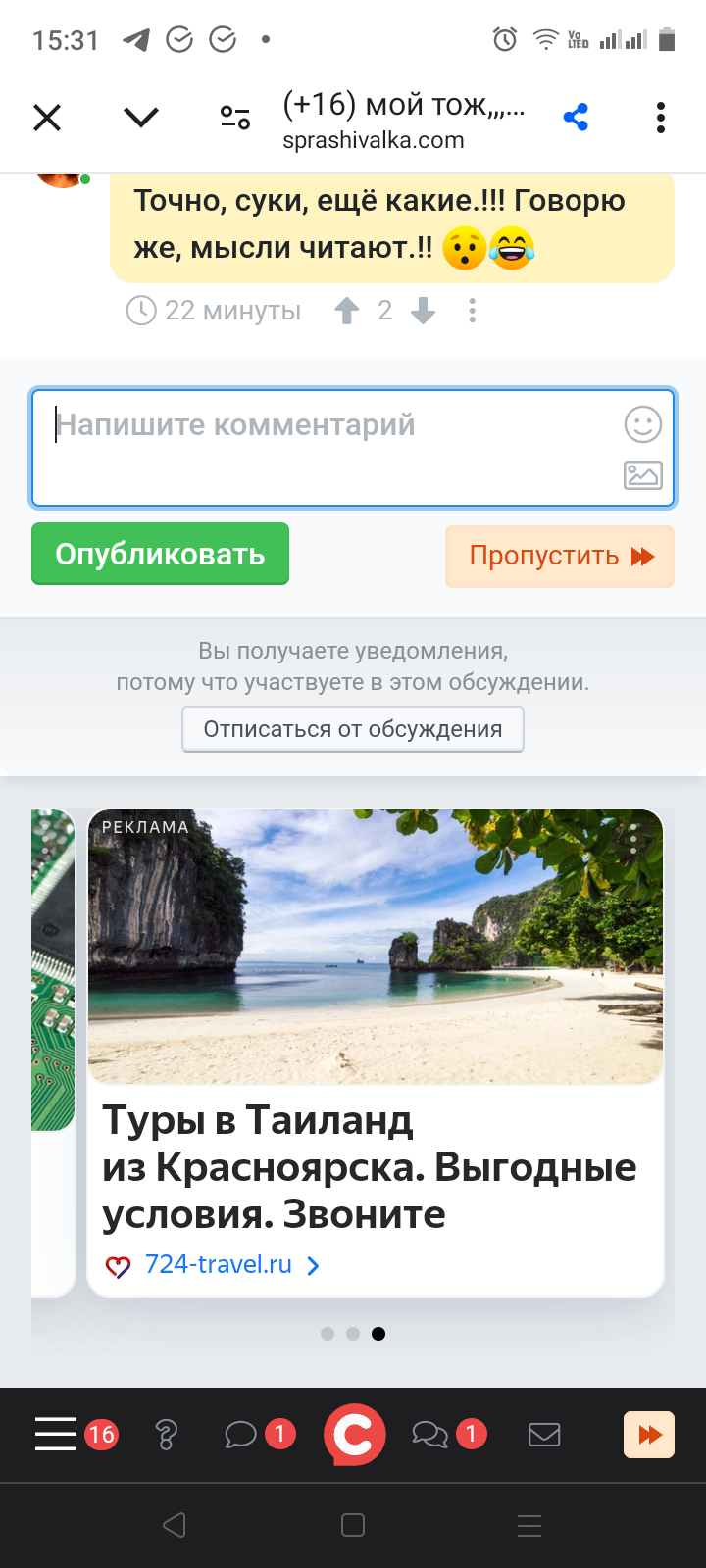Open the question mark section in bottom bar
The height and width of the screenshot is (1568, 706).
(x=167, y=1435)
